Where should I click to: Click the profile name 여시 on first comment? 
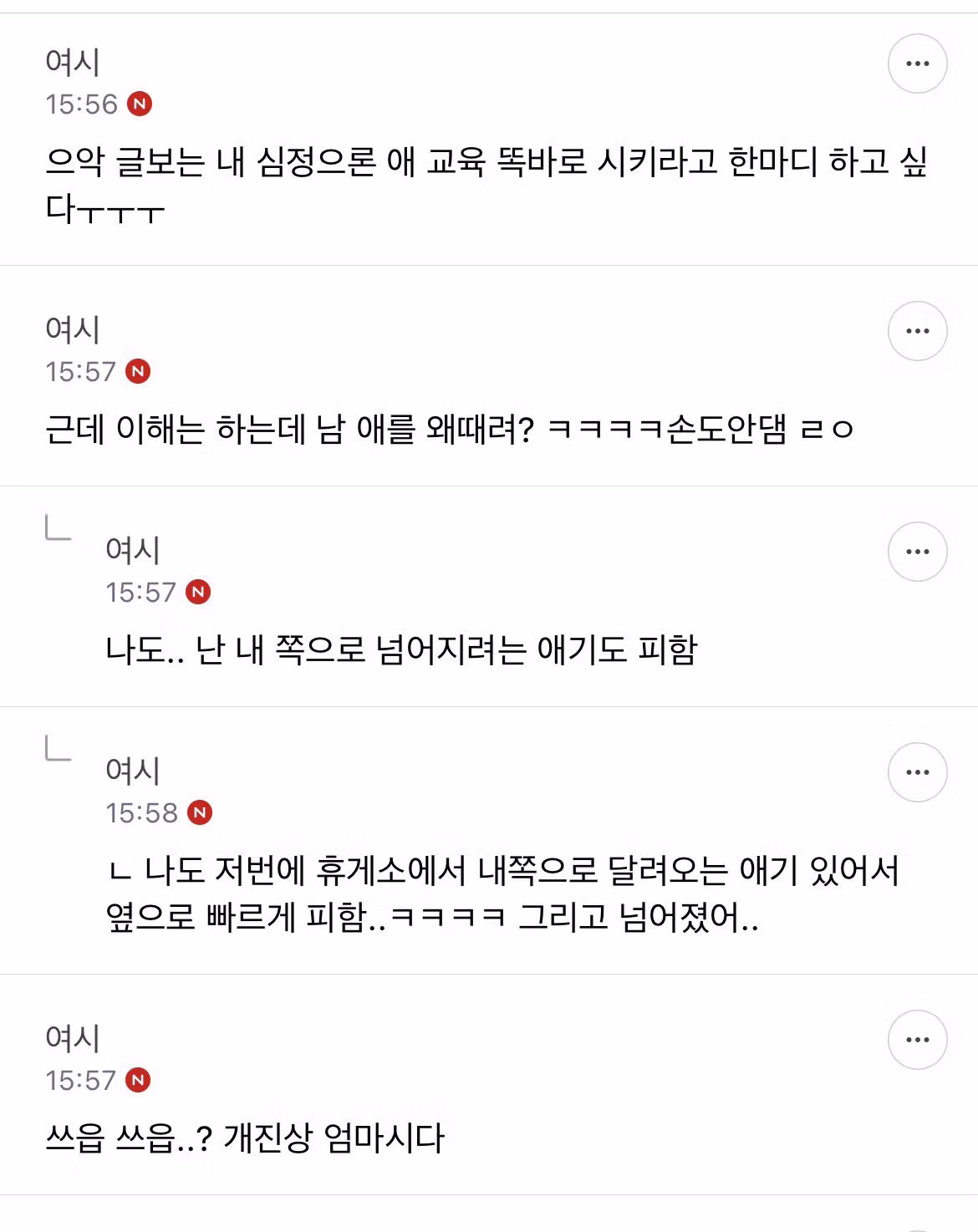pyautogui.click(x=72, y=64)
